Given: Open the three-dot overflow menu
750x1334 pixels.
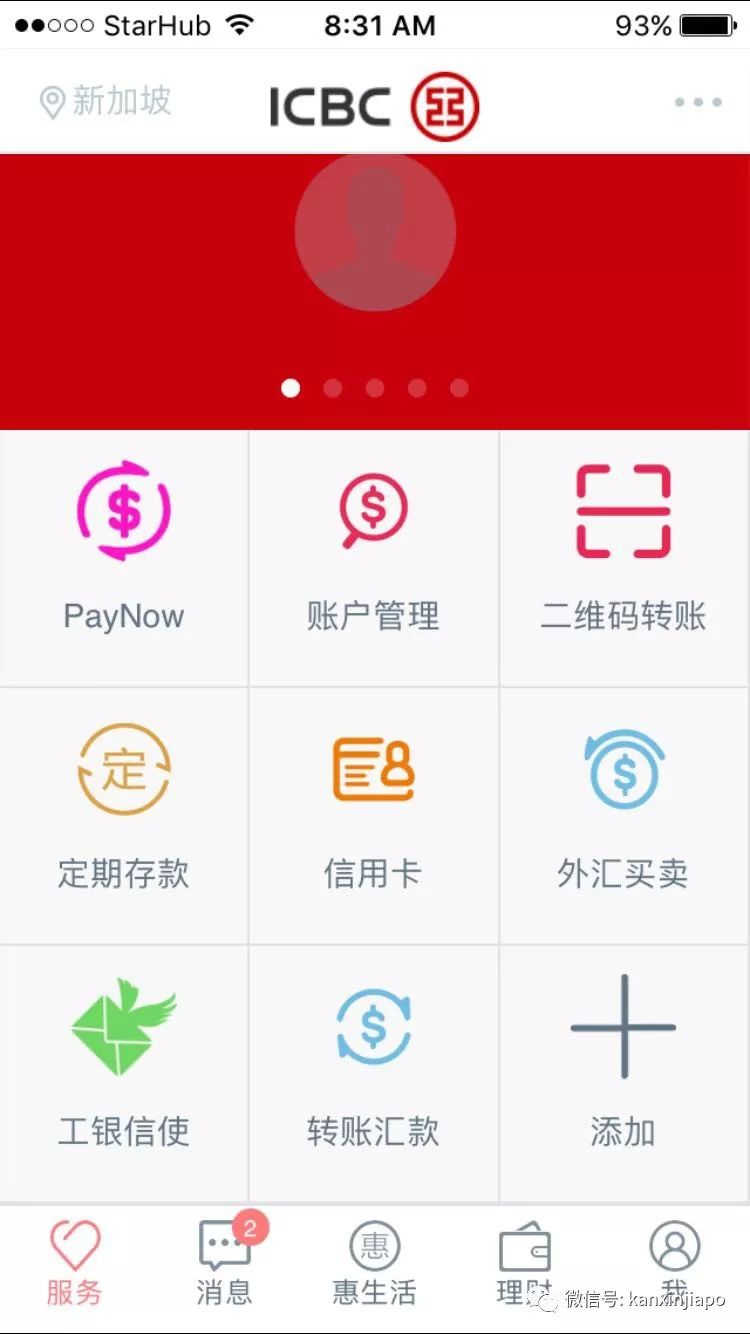Looking at the screenshot, I should (x=697, y=102).
